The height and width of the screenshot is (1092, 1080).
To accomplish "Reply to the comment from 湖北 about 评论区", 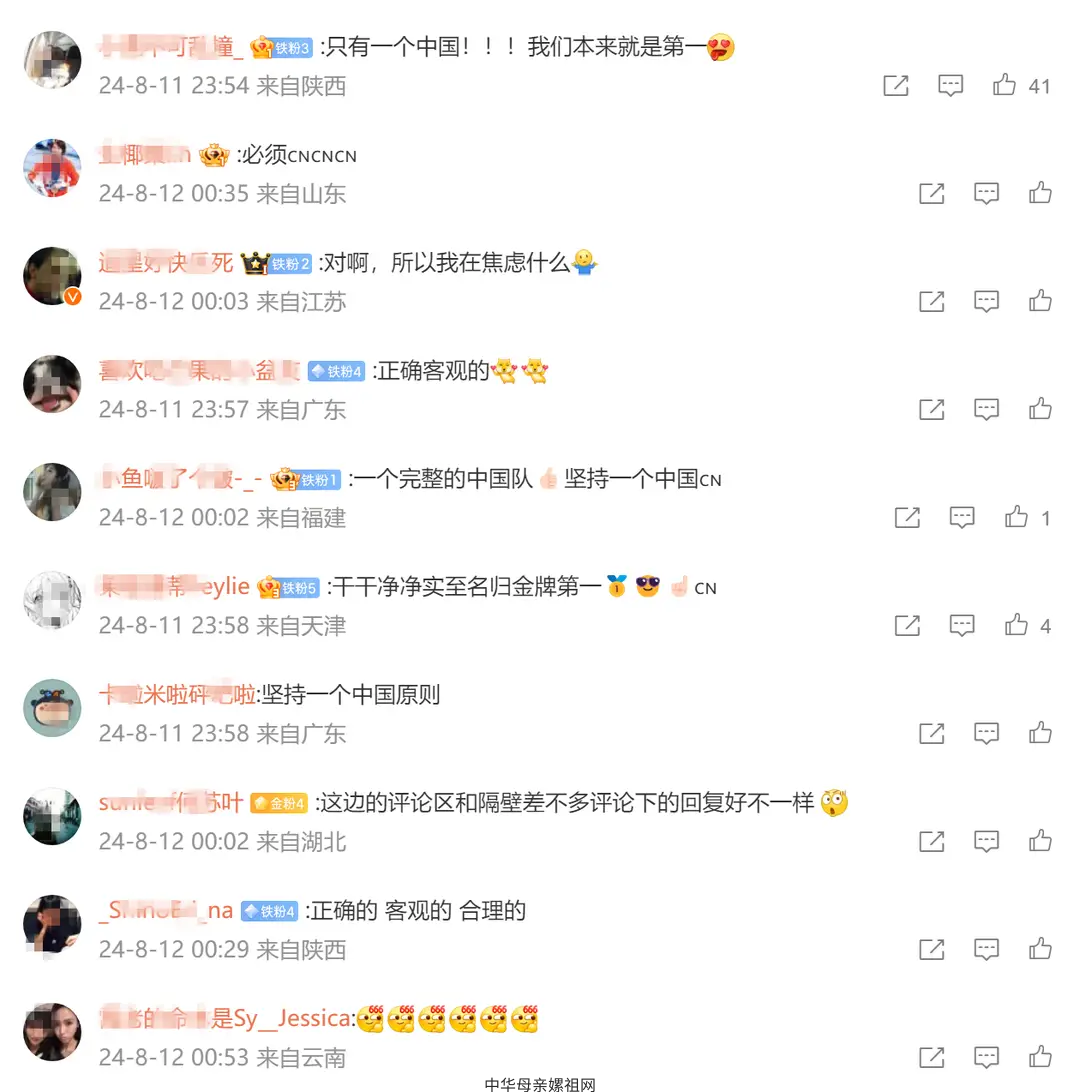I will click(986, 841).
